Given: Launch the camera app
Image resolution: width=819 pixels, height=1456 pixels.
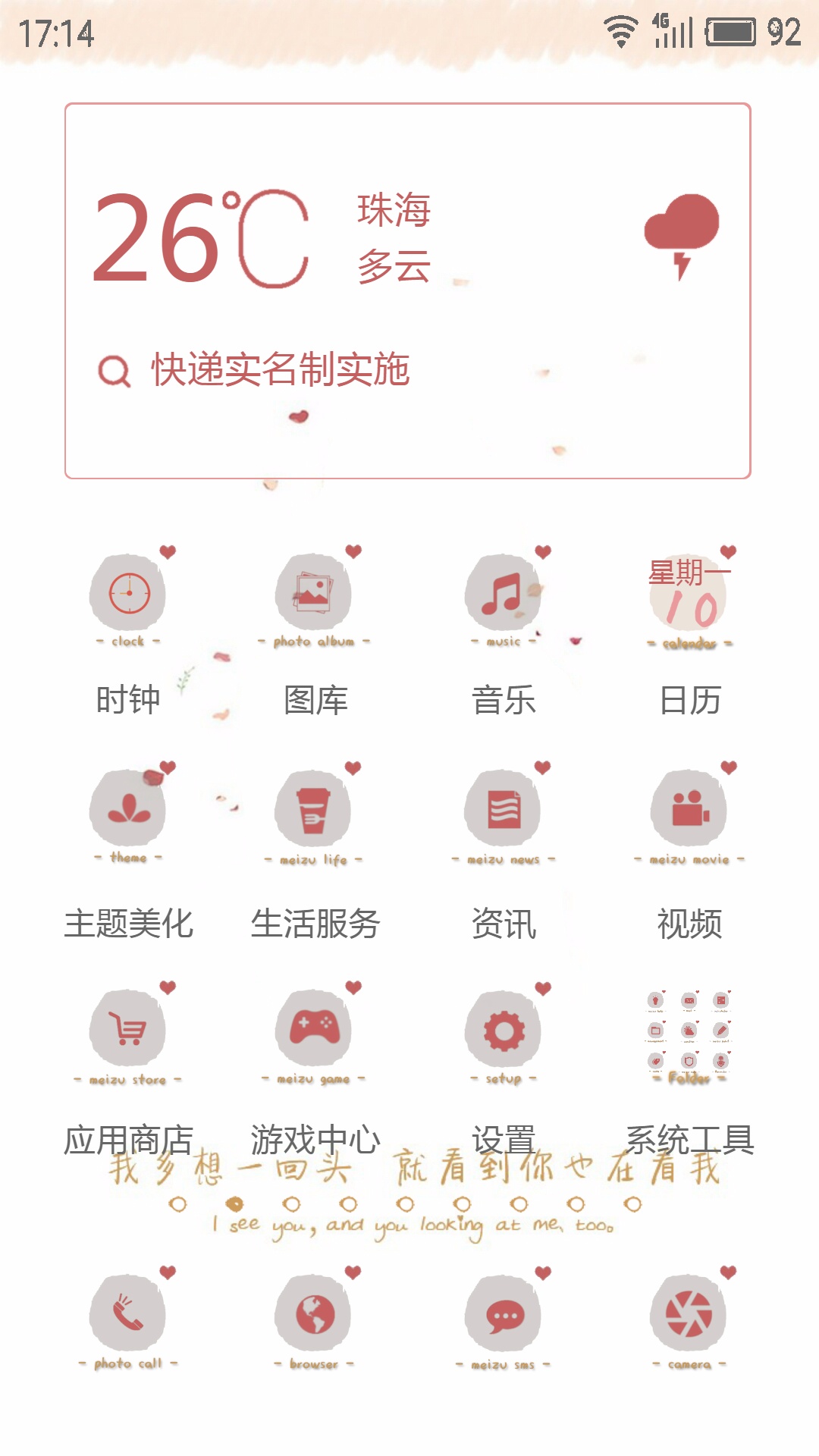Looking at the screenshot, I should click(x=689, y=1316).
